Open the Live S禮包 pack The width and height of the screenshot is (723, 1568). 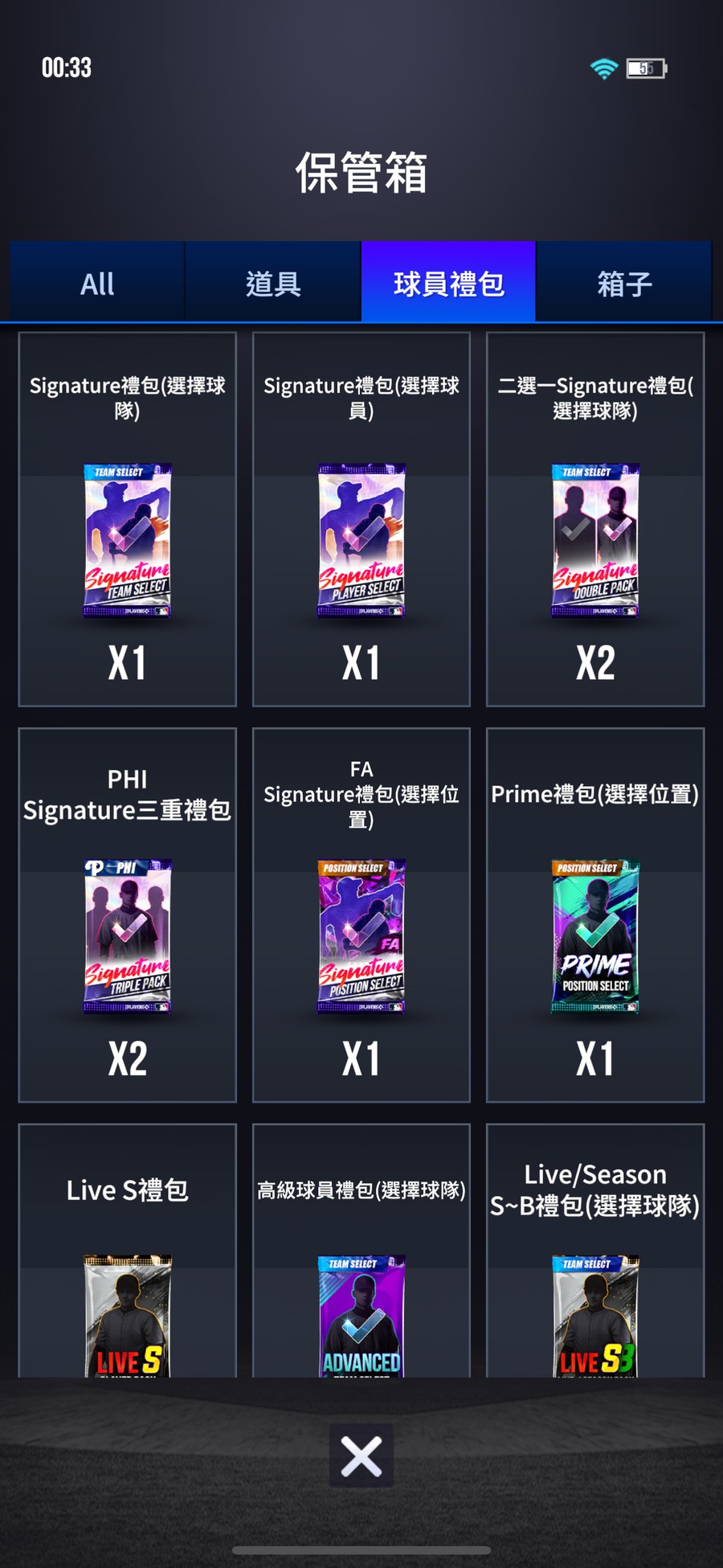[128, 1251]
